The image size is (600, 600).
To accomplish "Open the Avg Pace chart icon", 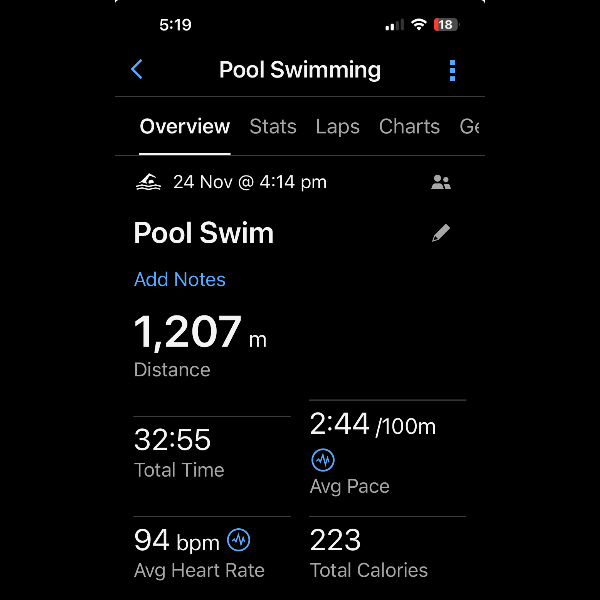I will (x=323, y=460).
